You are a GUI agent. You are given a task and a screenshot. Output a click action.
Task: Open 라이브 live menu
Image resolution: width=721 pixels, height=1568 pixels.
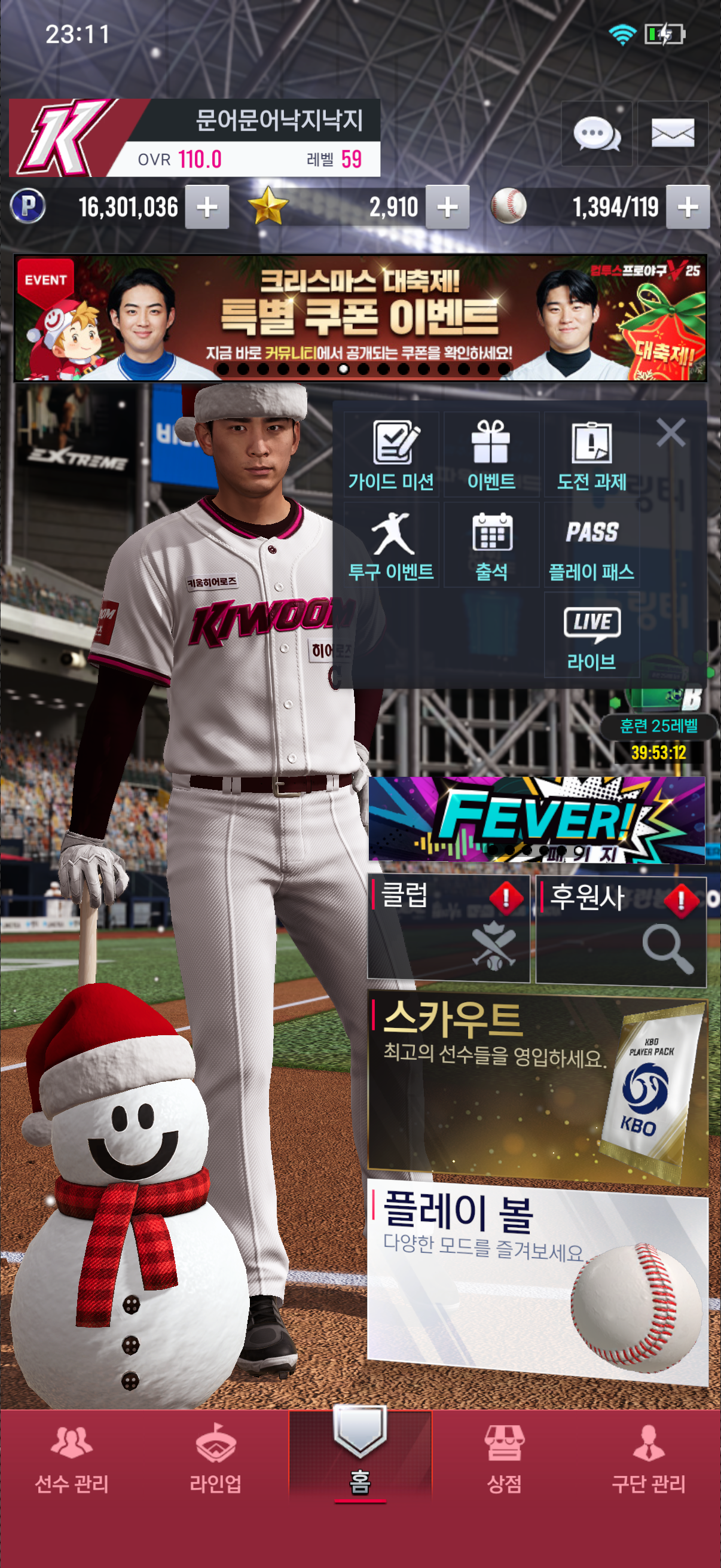(591, 635)
